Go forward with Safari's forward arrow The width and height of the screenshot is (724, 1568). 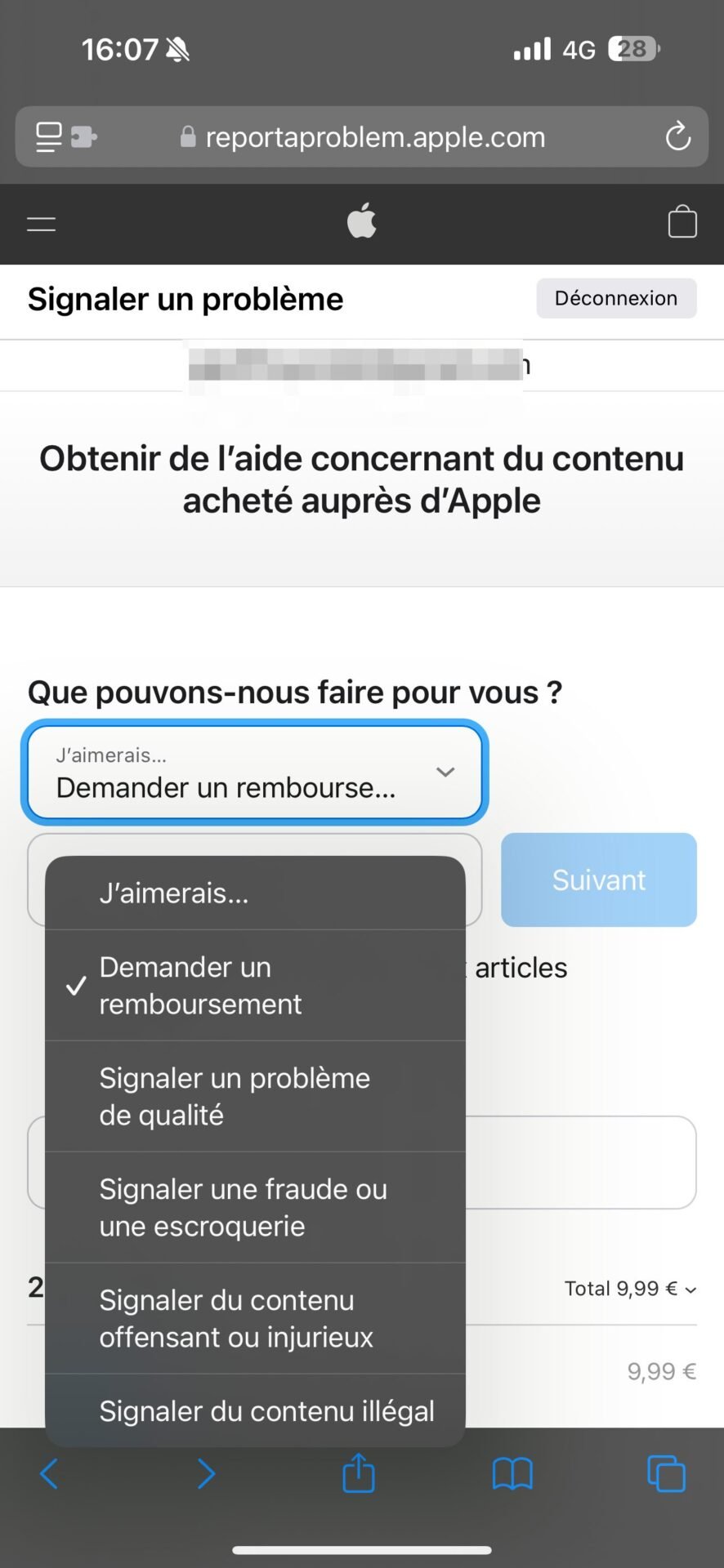[206, 1473]
